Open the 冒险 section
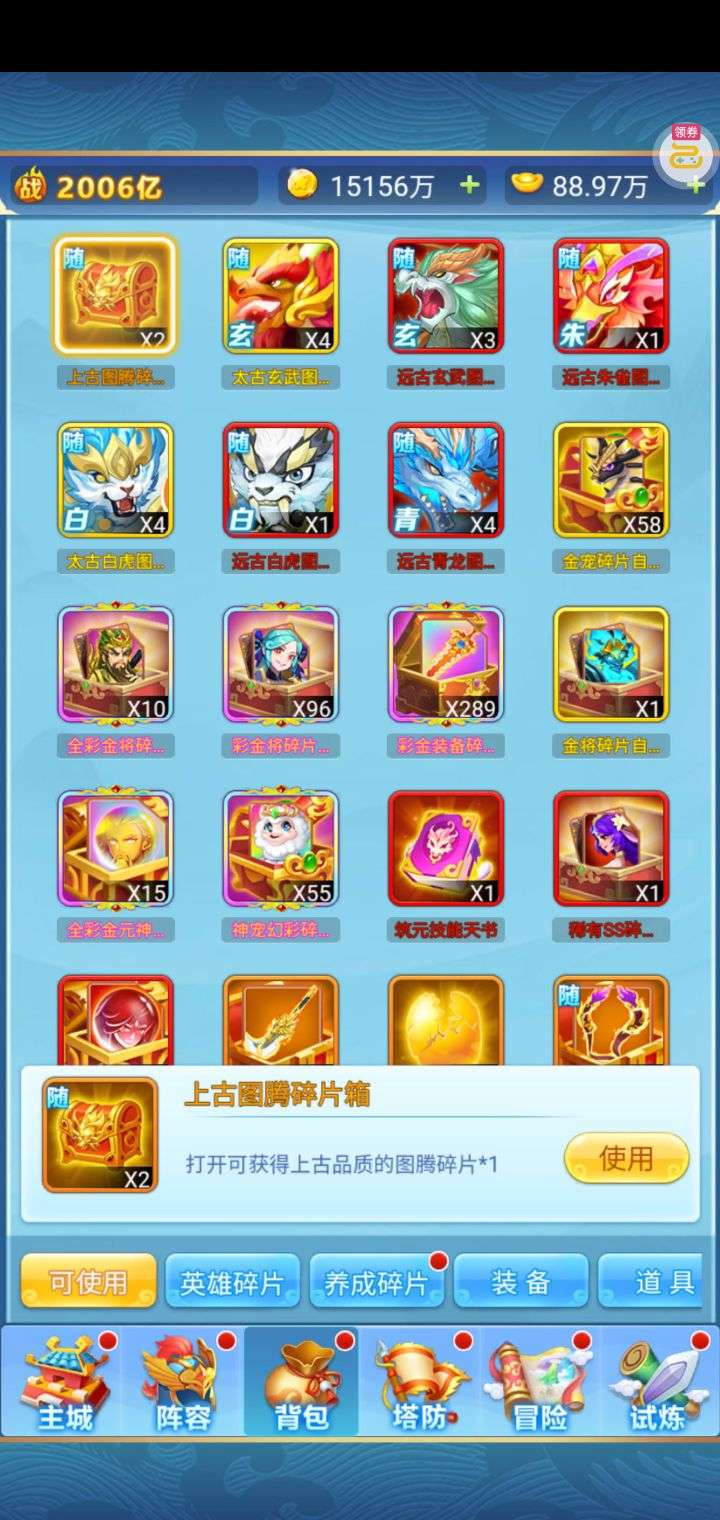Viewport: 720px width, 1520px height. (539, 1385)
